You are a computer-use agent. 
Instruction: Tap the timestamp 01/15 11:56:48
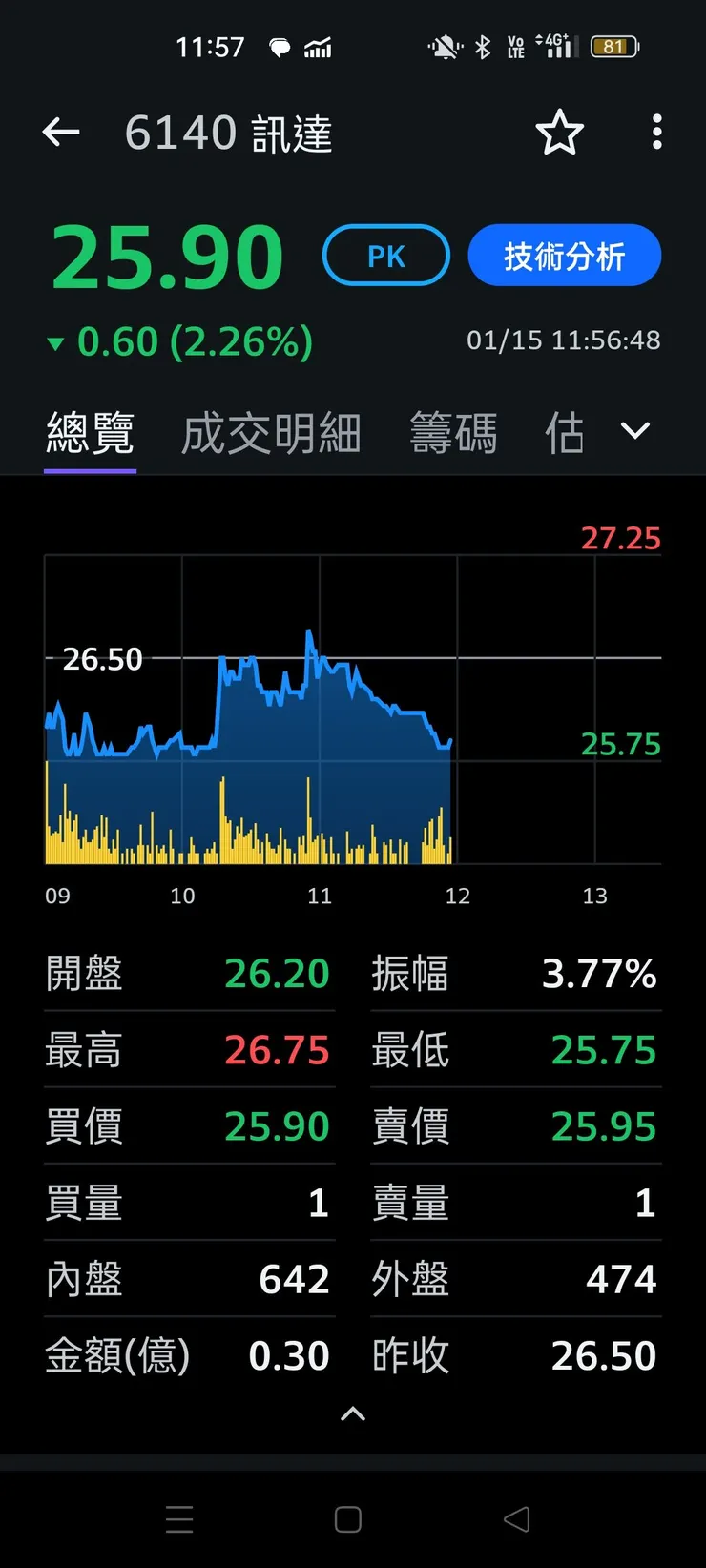click(564, 340)
